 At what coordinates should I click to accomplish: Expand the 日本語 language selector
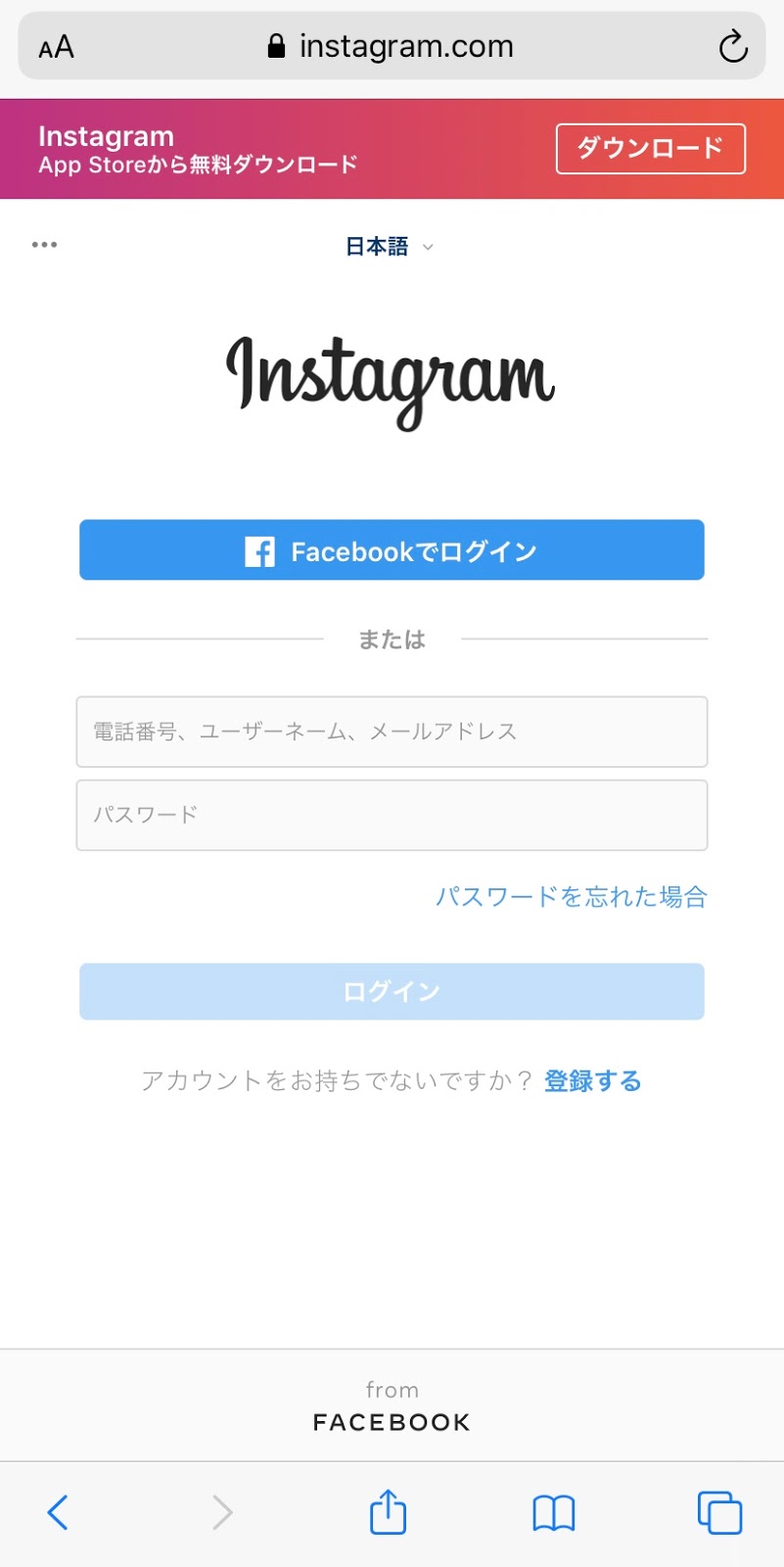[x=390, y=247]
